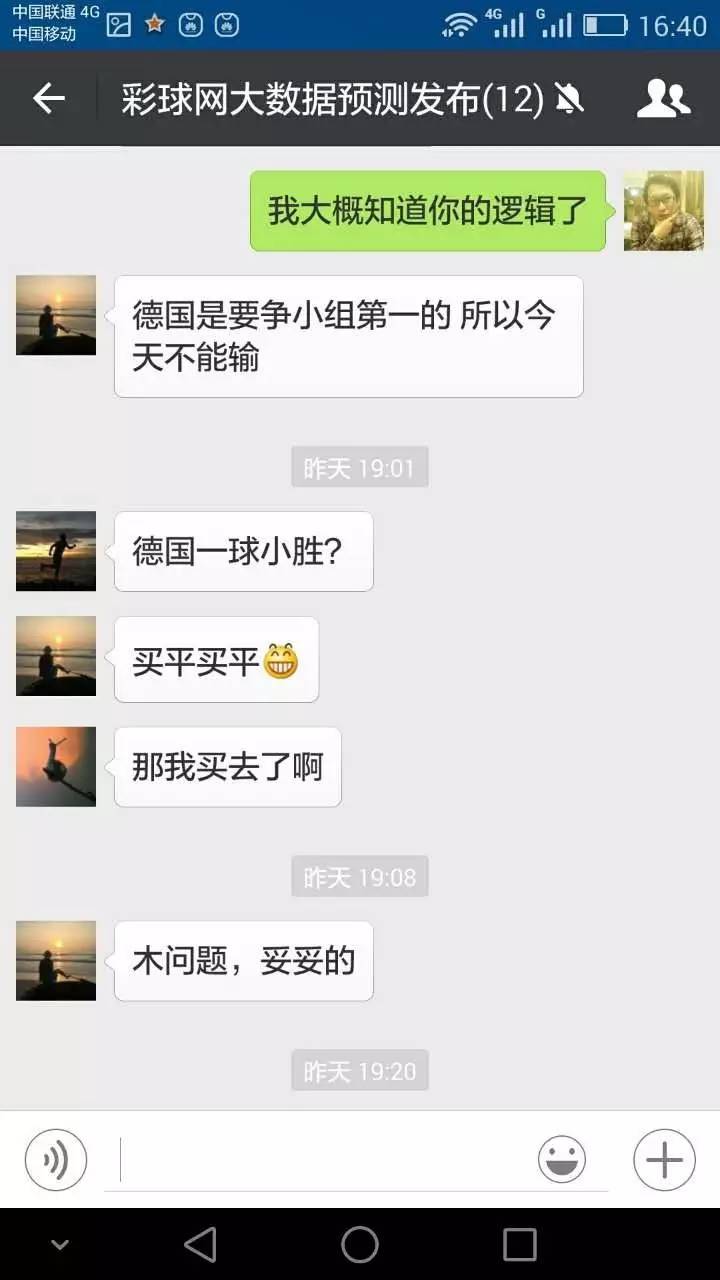Open the emoji picker
Viewport: 720px width, 1280px height.
point(561,1158)
